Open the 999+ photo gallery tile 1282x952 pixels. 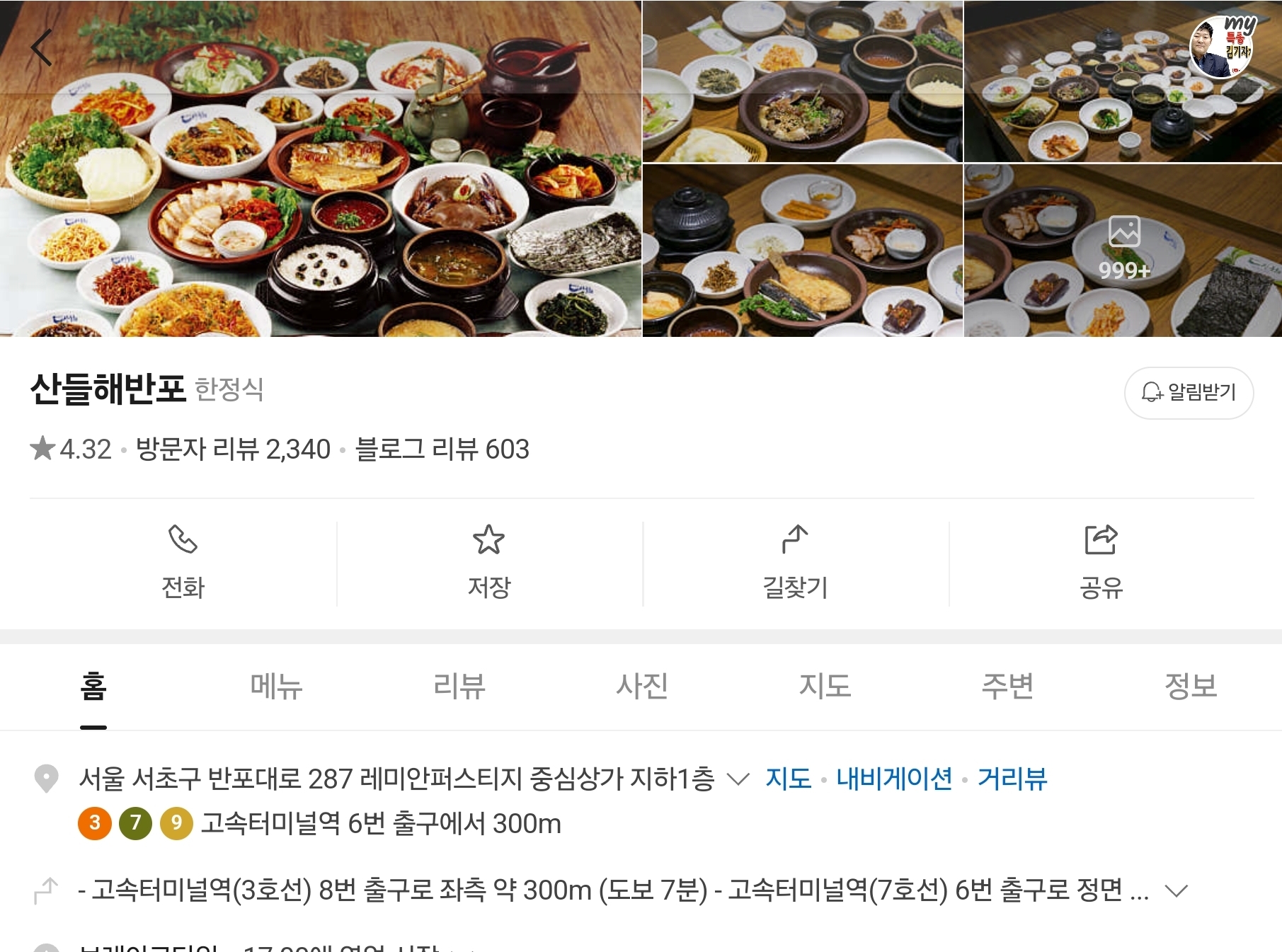(x=1123, y=251)
